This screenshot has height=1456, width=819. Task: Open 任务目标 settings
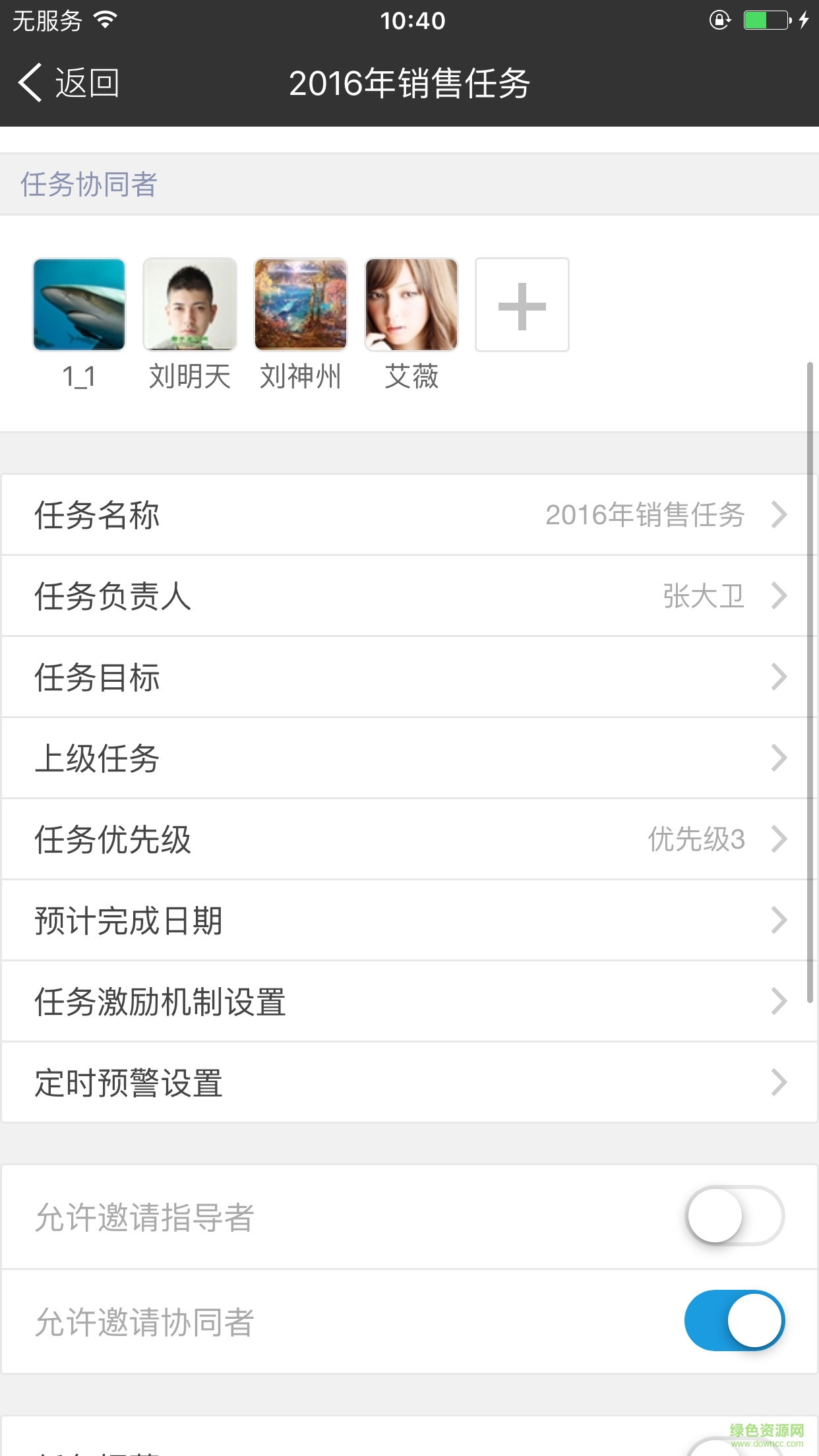(409, 677)
